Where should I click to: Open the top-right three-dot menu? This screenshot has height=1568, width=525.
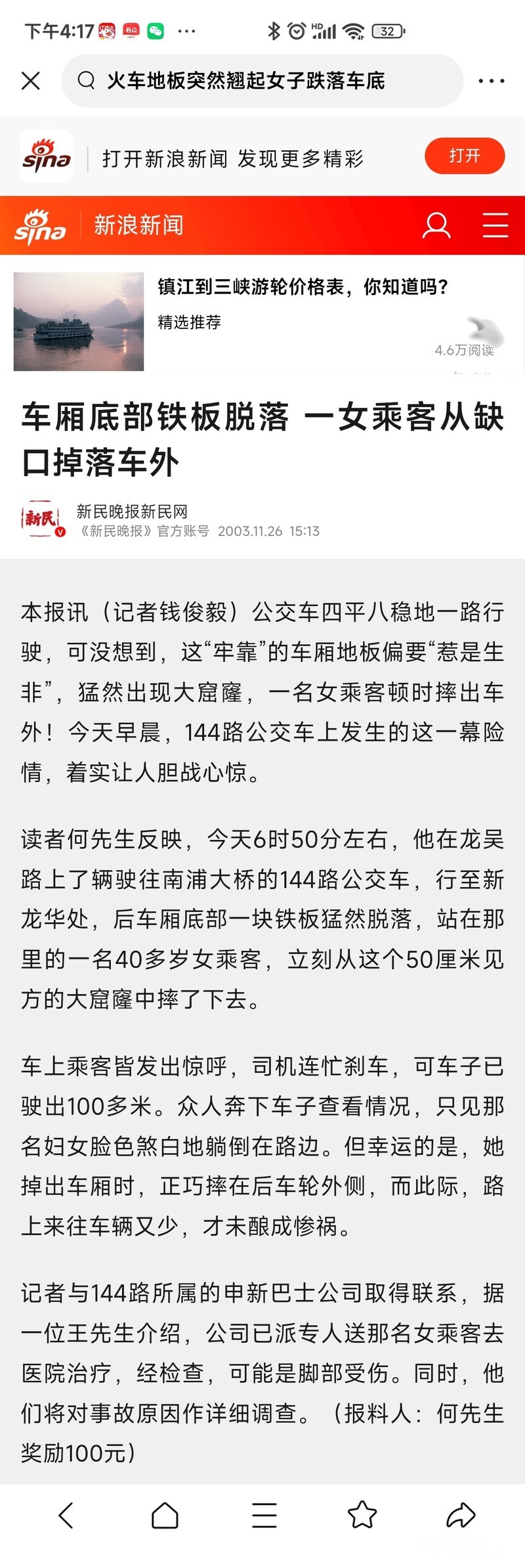pos(491,81)
